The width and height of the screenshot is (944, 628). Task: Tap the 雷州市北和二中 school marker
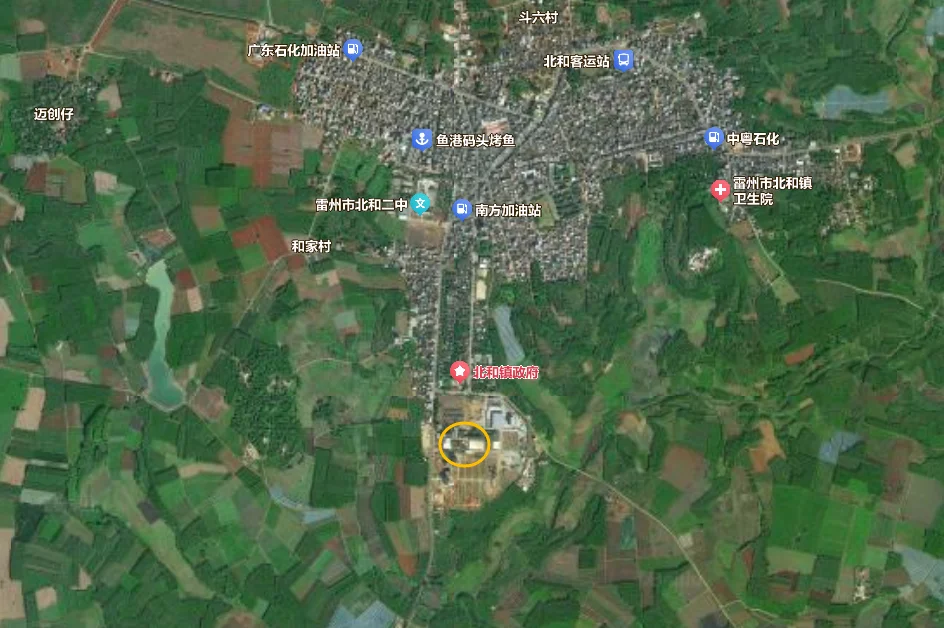coord(421,204)
